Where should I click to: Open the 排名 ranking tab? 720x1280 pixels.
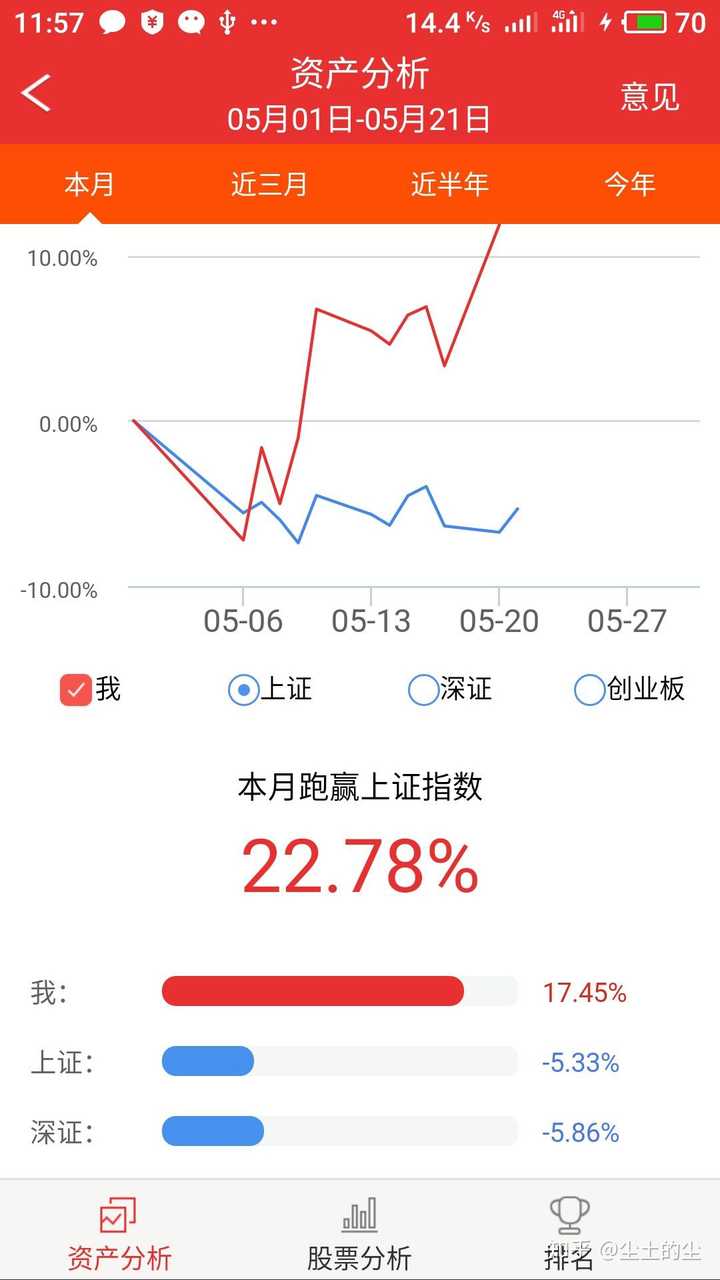[570, 1233]
